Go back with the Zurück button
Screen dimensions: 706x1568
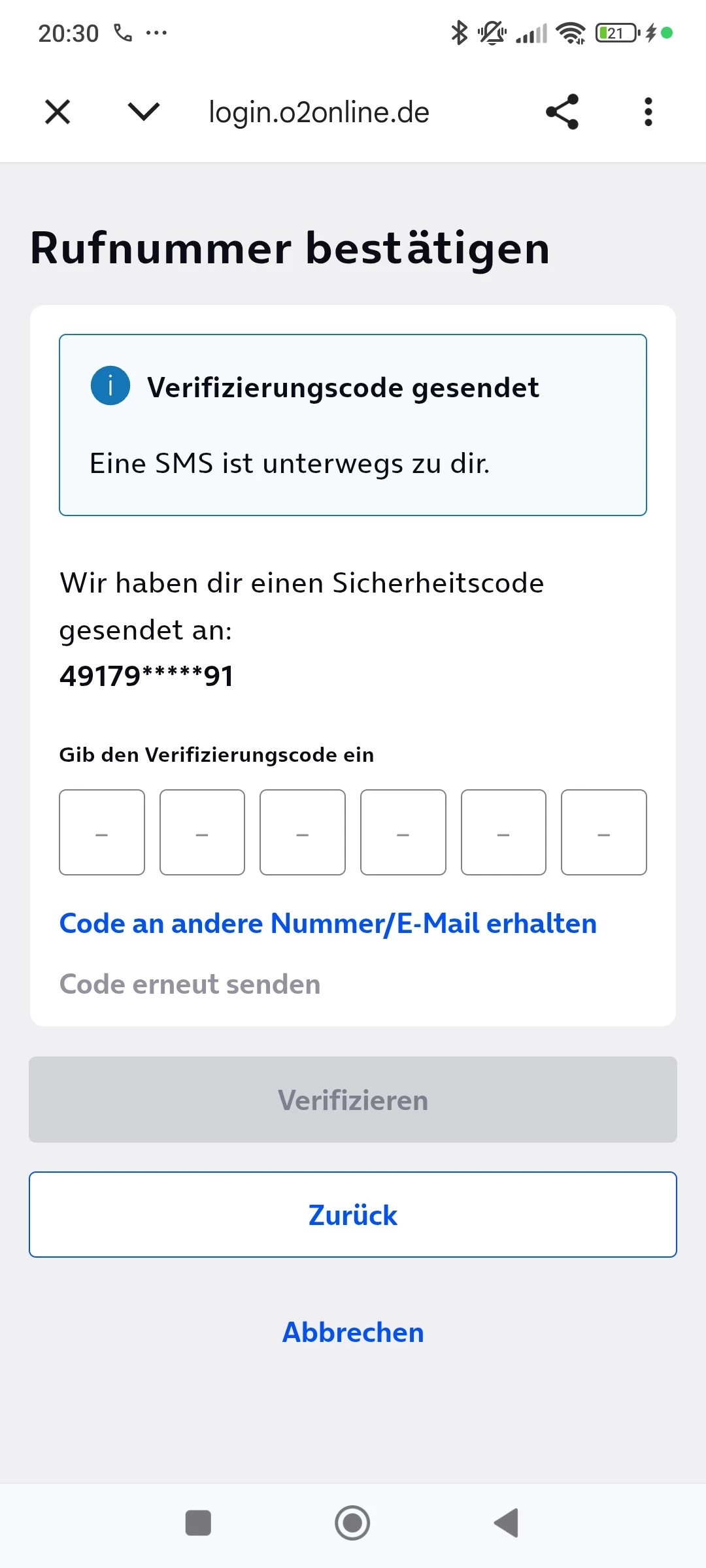[353, 1215]
